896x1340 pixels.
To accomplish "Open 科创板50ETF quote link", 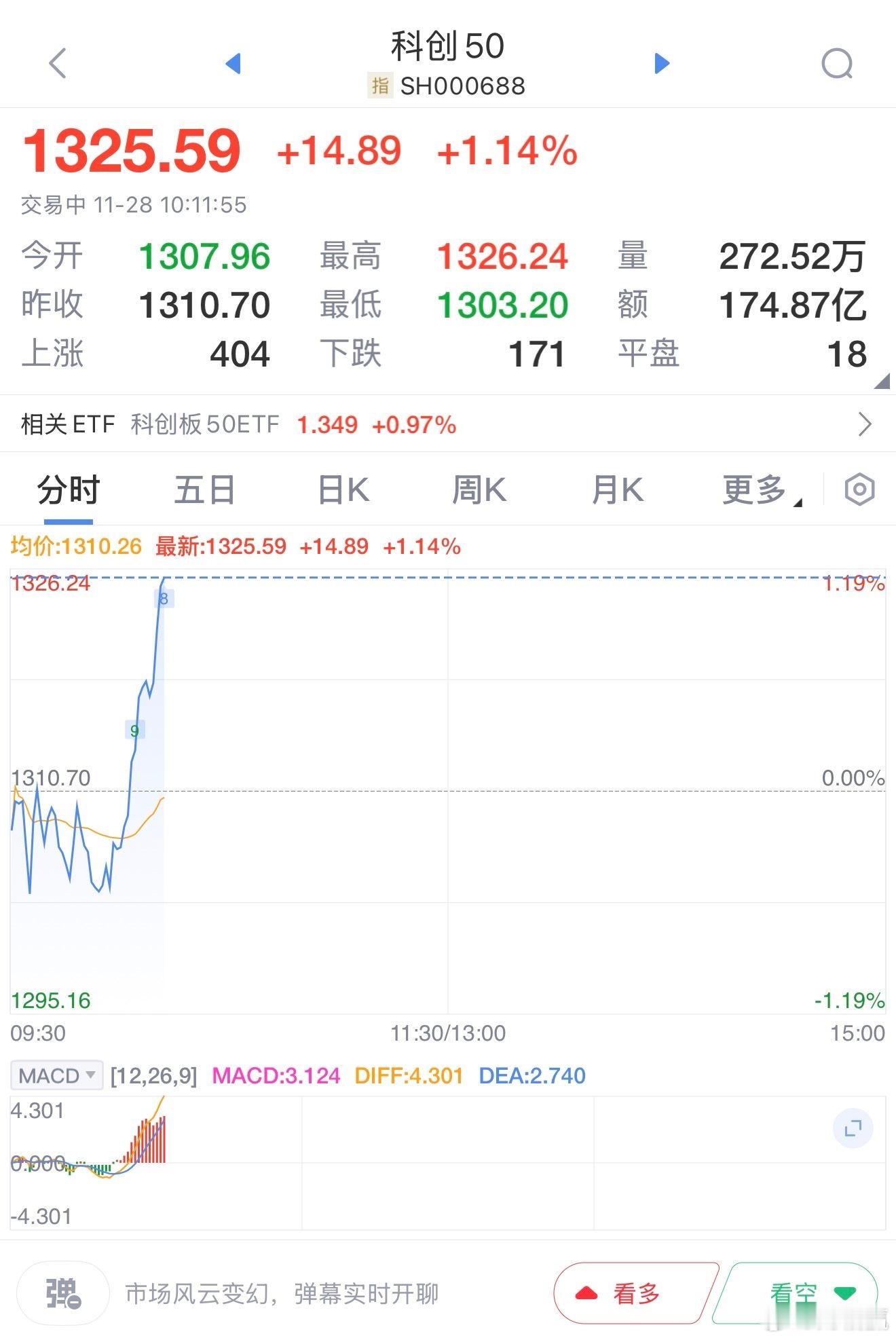I will tap(204, 424).
